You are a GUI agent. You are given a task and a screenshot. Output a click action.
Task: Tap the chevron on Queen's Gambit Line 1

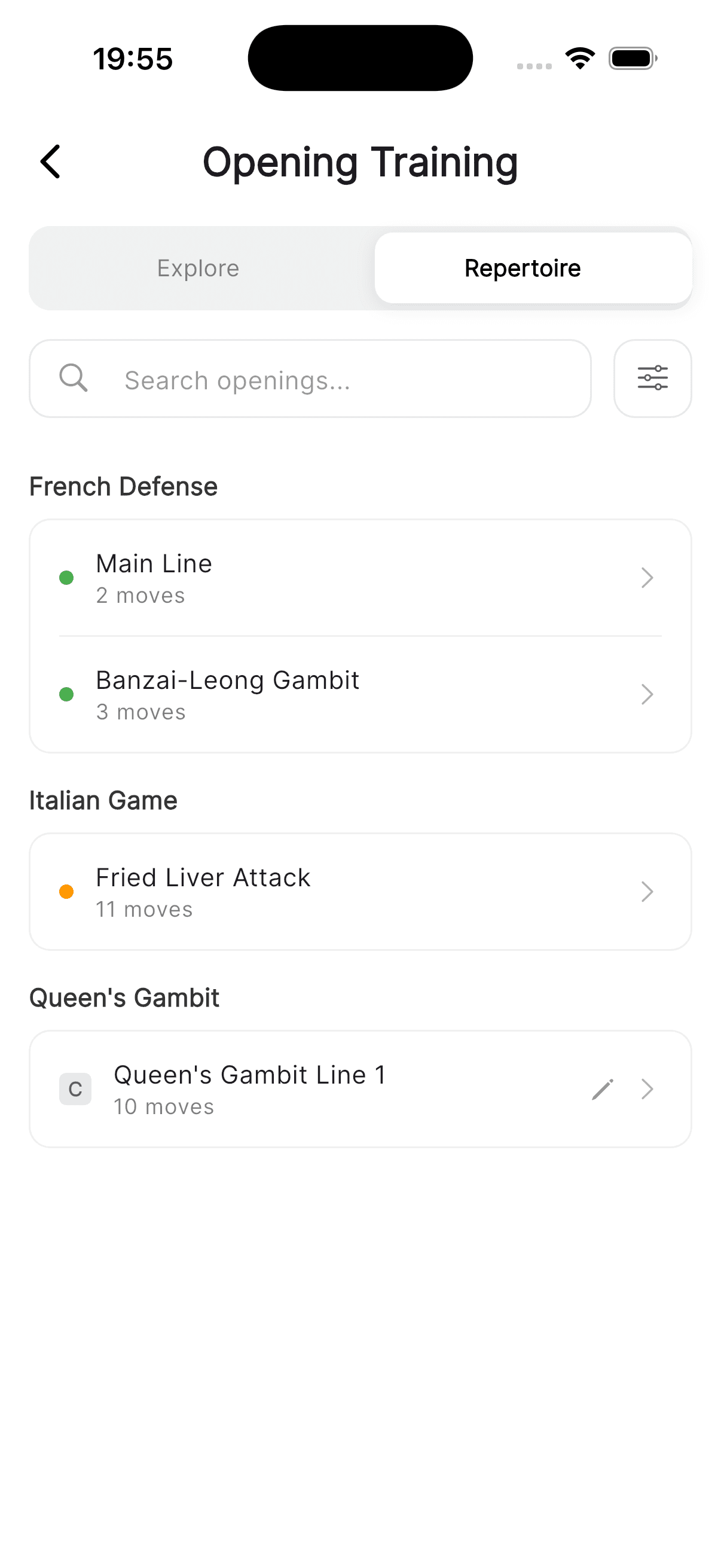[647, 1089]
